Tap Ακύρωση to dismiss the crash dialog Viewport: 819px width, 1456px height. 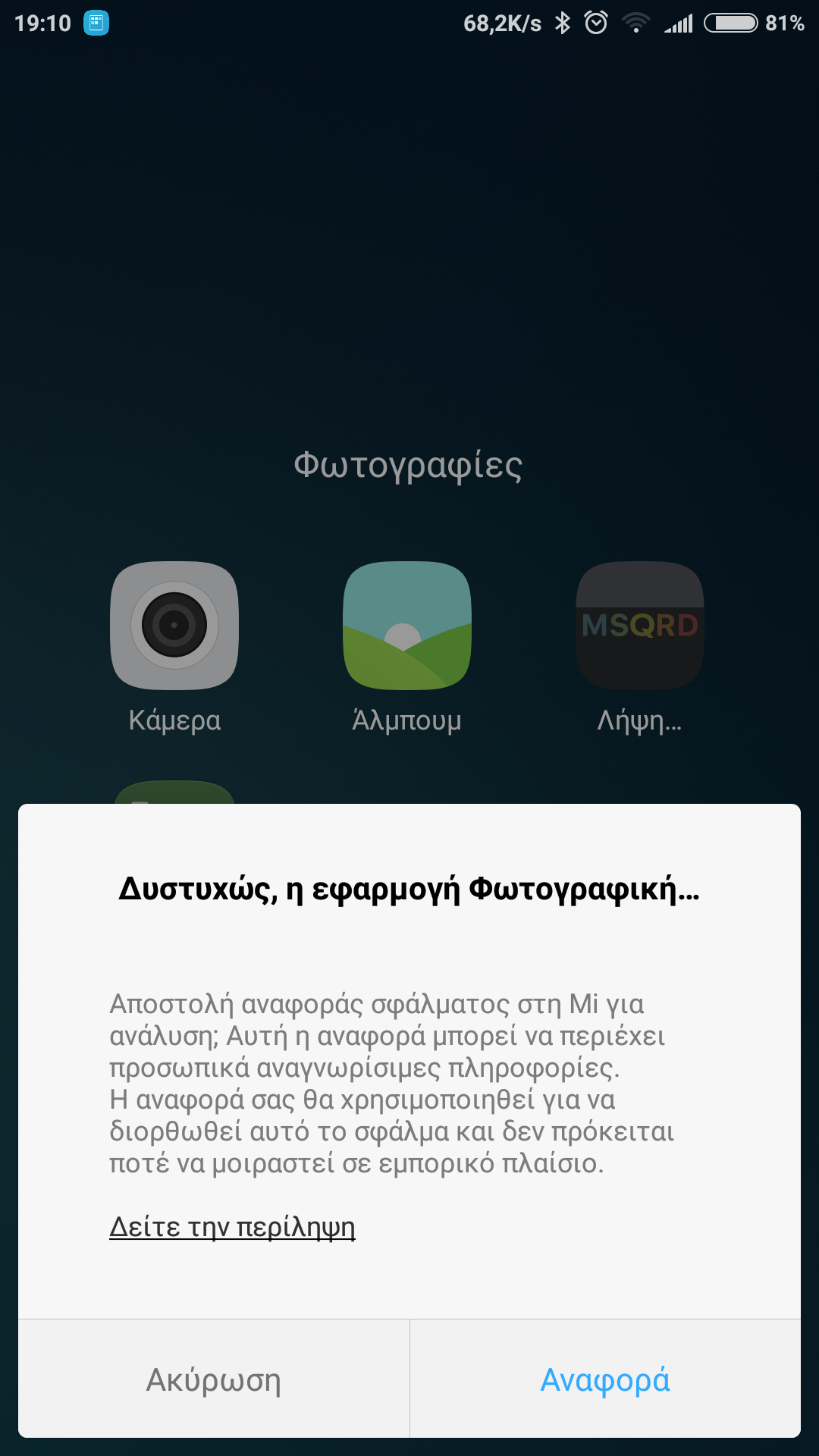point(213,1379)
